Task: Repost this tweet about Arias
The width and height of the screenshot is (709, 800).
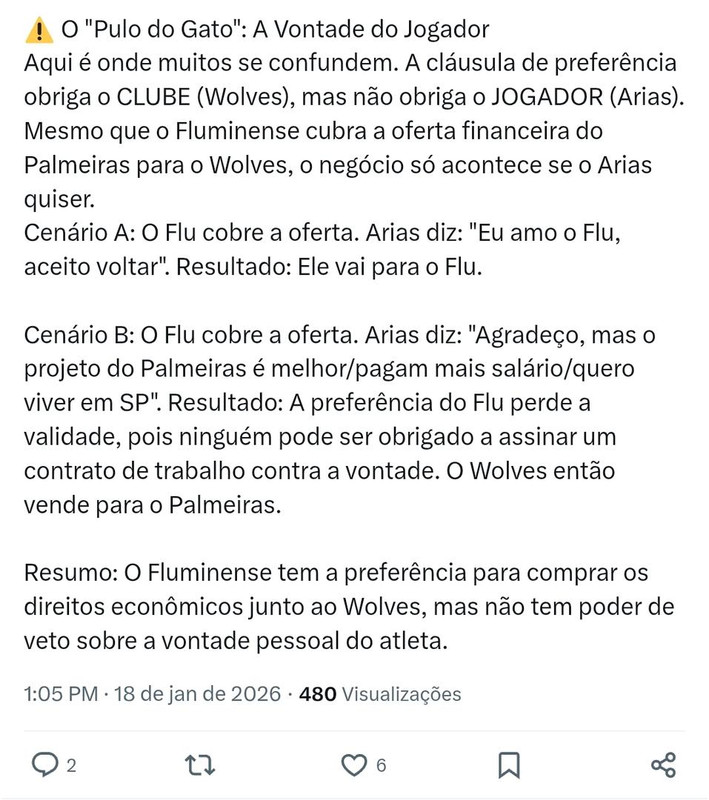Action: 200,766
